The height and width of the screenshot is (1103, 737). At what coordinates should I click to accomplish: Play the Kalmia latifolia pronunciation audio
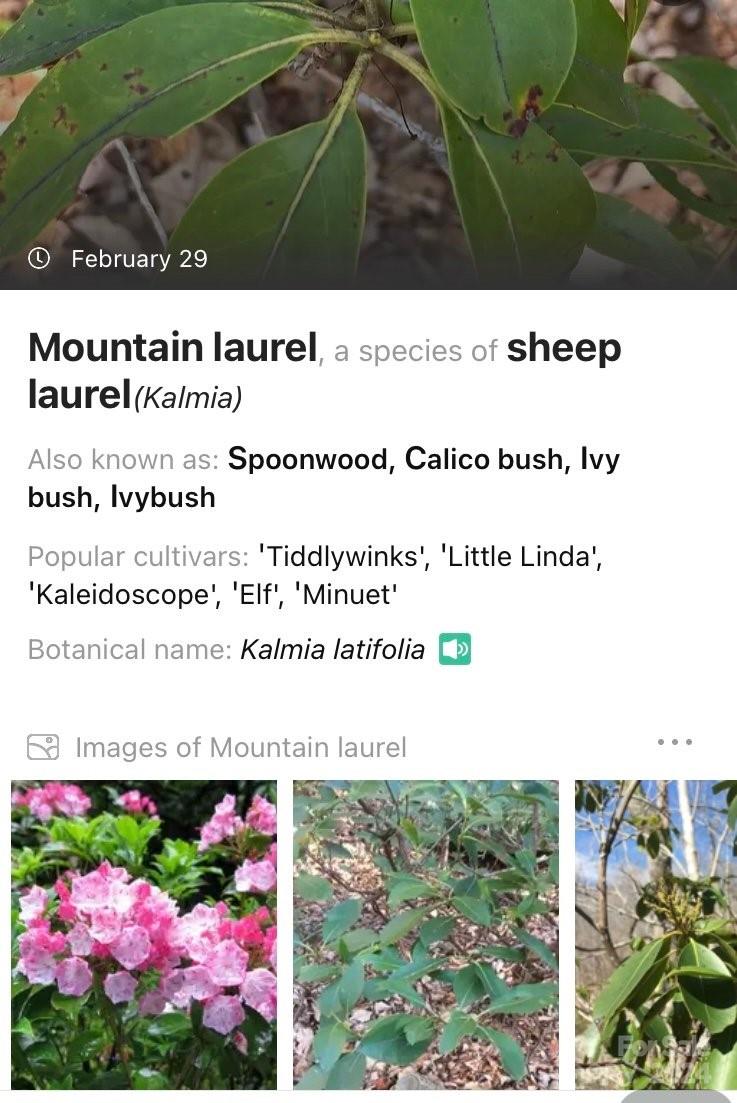tap(455, 649)
